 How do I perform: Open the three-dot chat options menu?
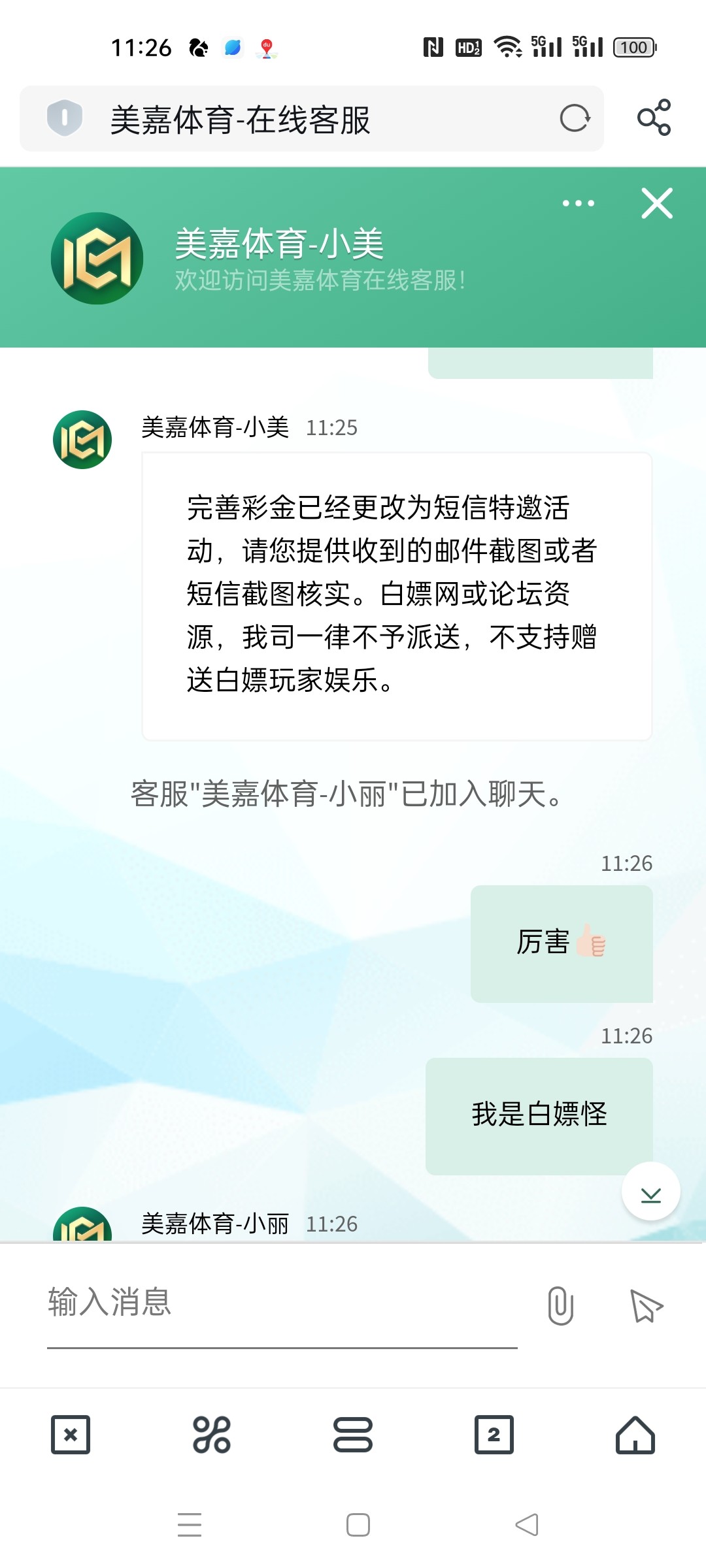coord(579,203)
